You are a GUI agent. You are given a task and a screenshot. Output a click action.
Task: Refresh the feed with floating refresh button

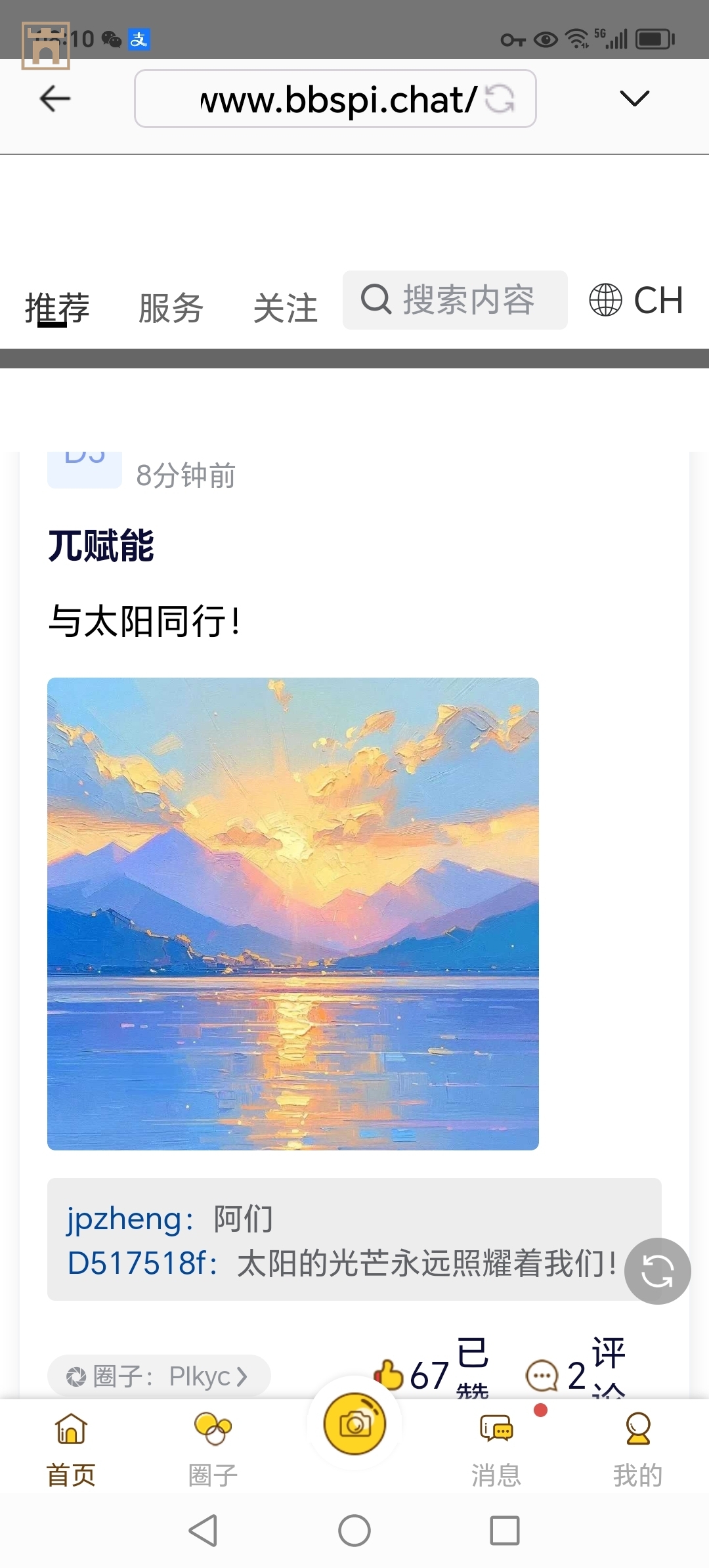(x=657, y=1271)
